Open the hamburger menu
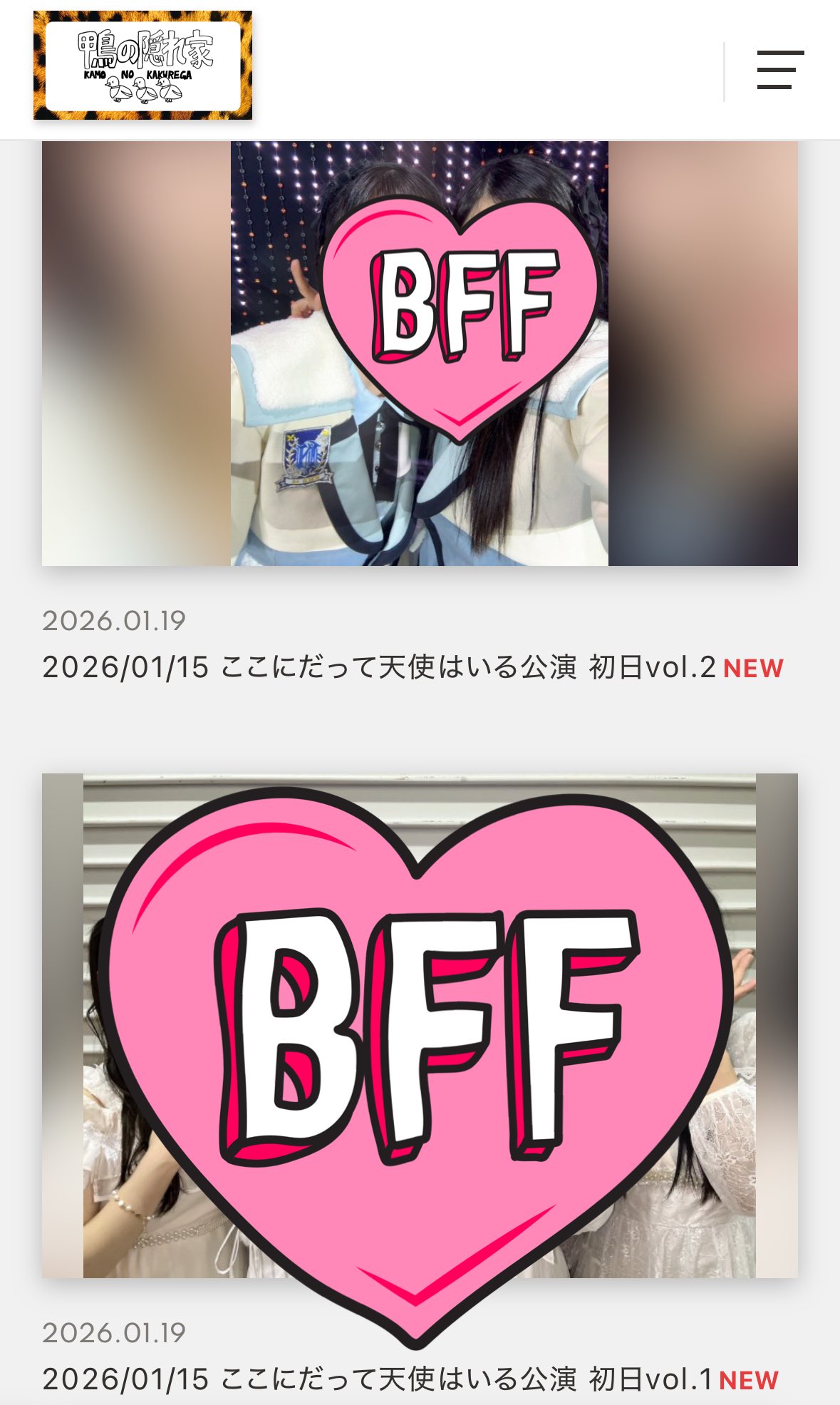Viewport: 840px width, 1405px height. click(780, 70)
